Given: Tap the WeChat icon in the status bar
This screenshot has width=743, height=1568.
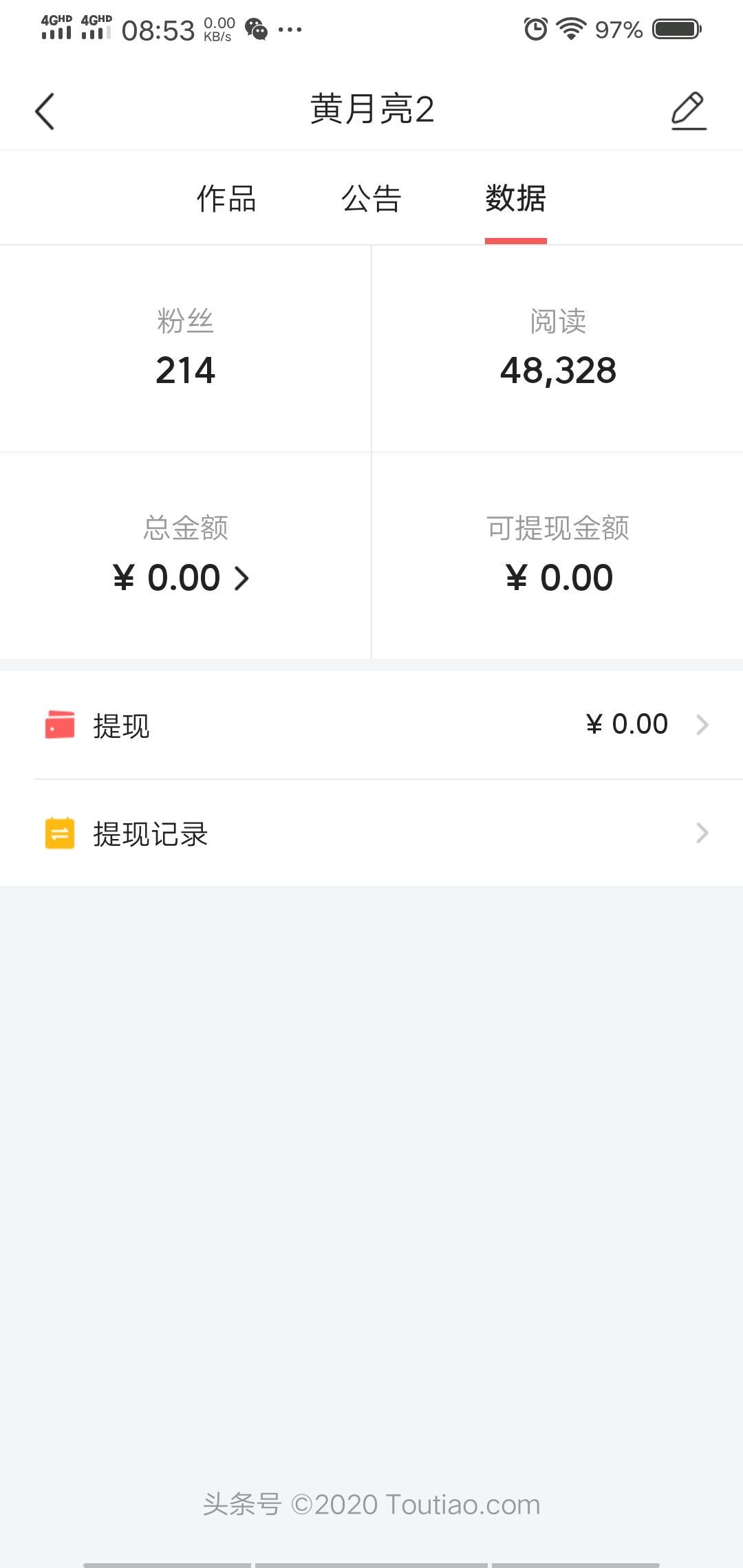Looking at the screenshot, I should 256,29.
